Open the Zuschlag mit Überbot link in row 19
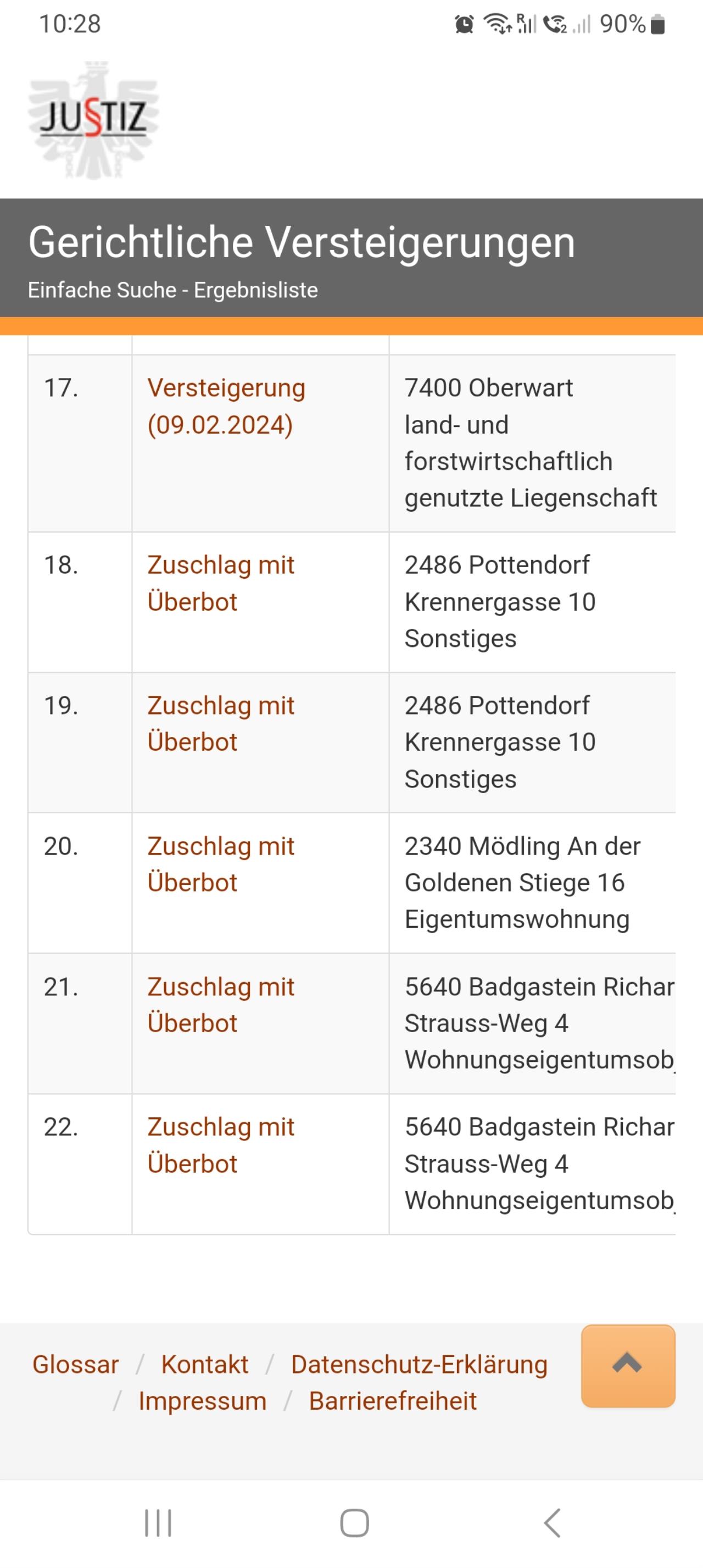Screen dimensions: 703x1568 221,724
